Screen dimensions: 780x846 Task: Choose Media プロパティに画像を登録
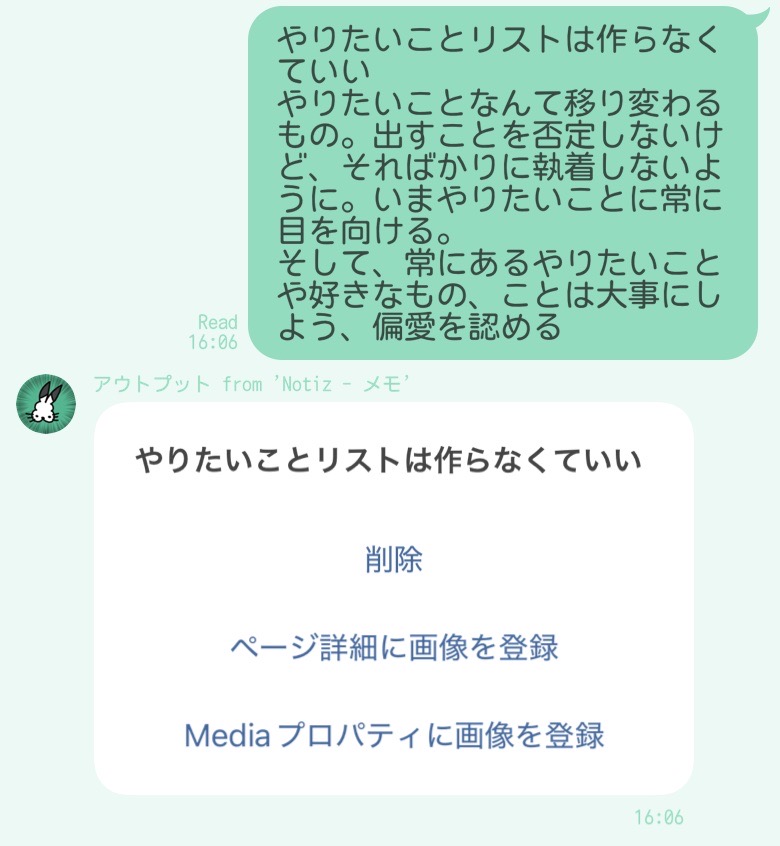point(393,736)
